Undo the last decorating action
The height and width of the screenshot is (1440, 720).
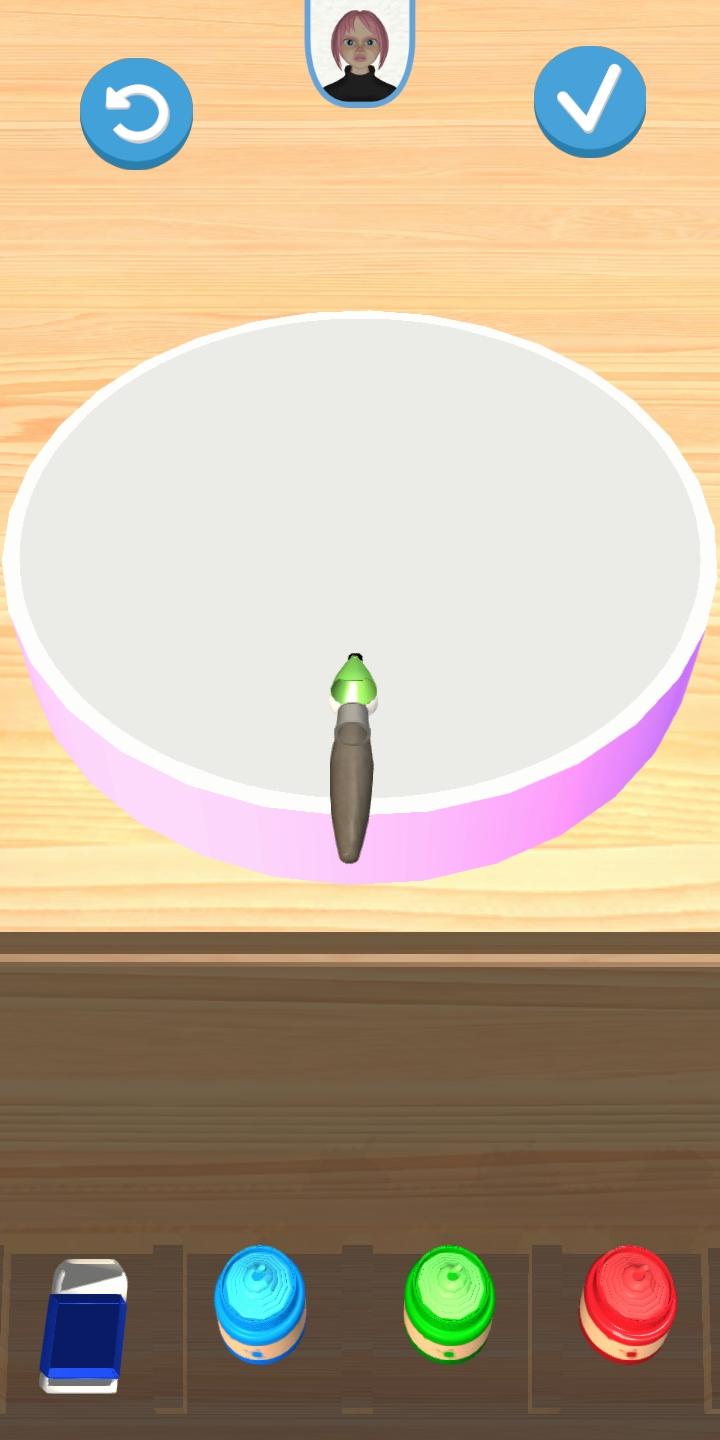136,111
